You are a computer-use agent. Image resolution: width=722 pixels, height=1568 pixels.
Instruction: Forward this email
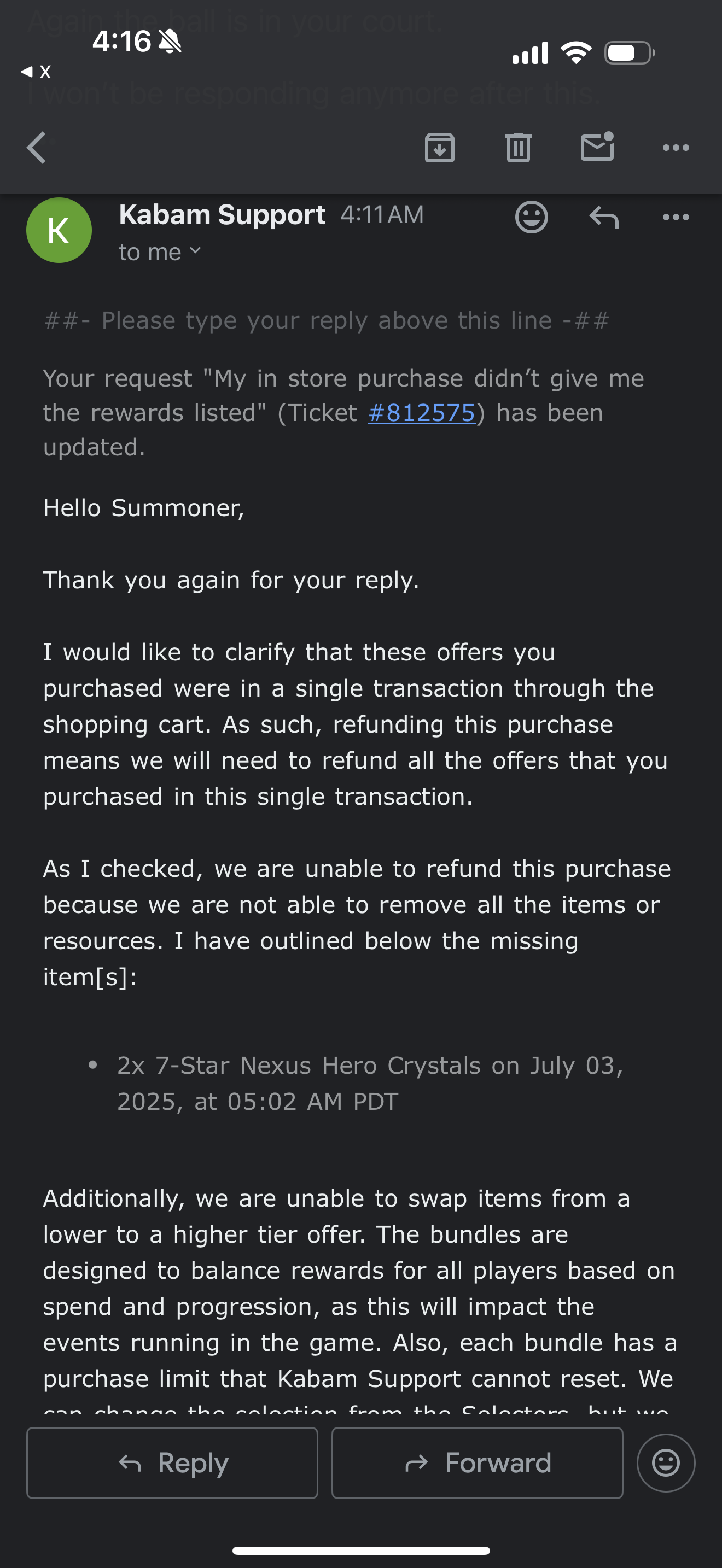point(478,1462)
